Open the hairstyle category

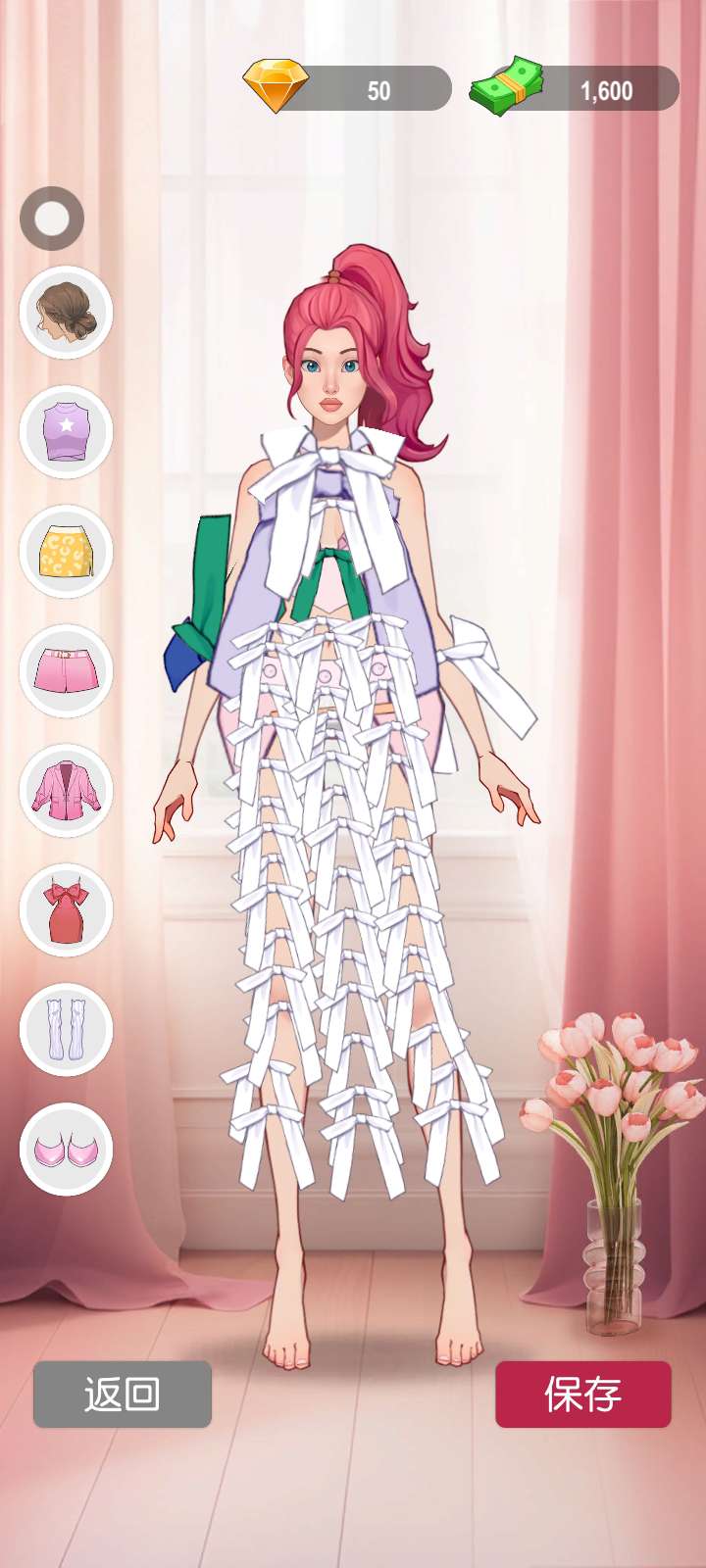coord(66,313)
